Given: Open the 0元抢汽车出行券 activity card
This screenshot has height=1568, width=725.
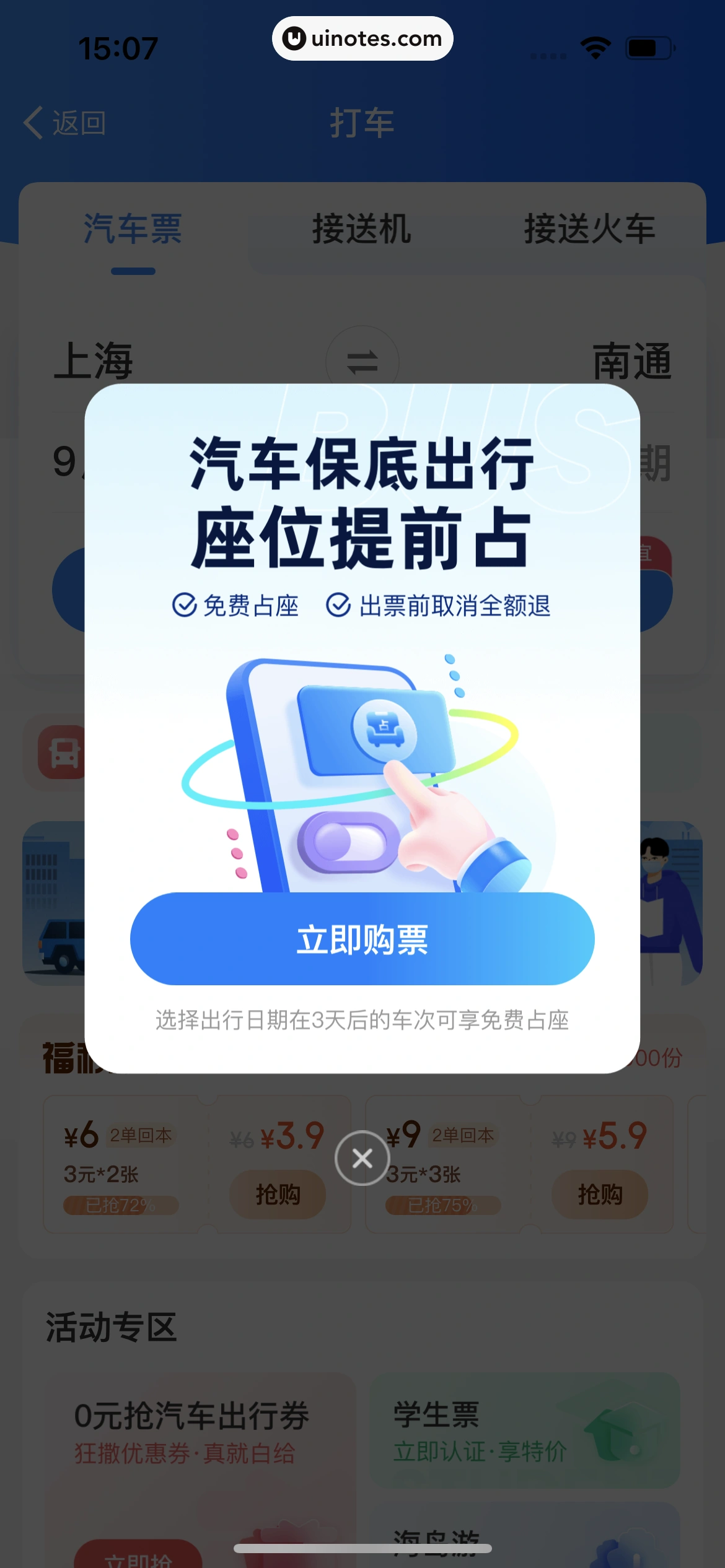Looking at the screenshot, I should coord(191,1431).
